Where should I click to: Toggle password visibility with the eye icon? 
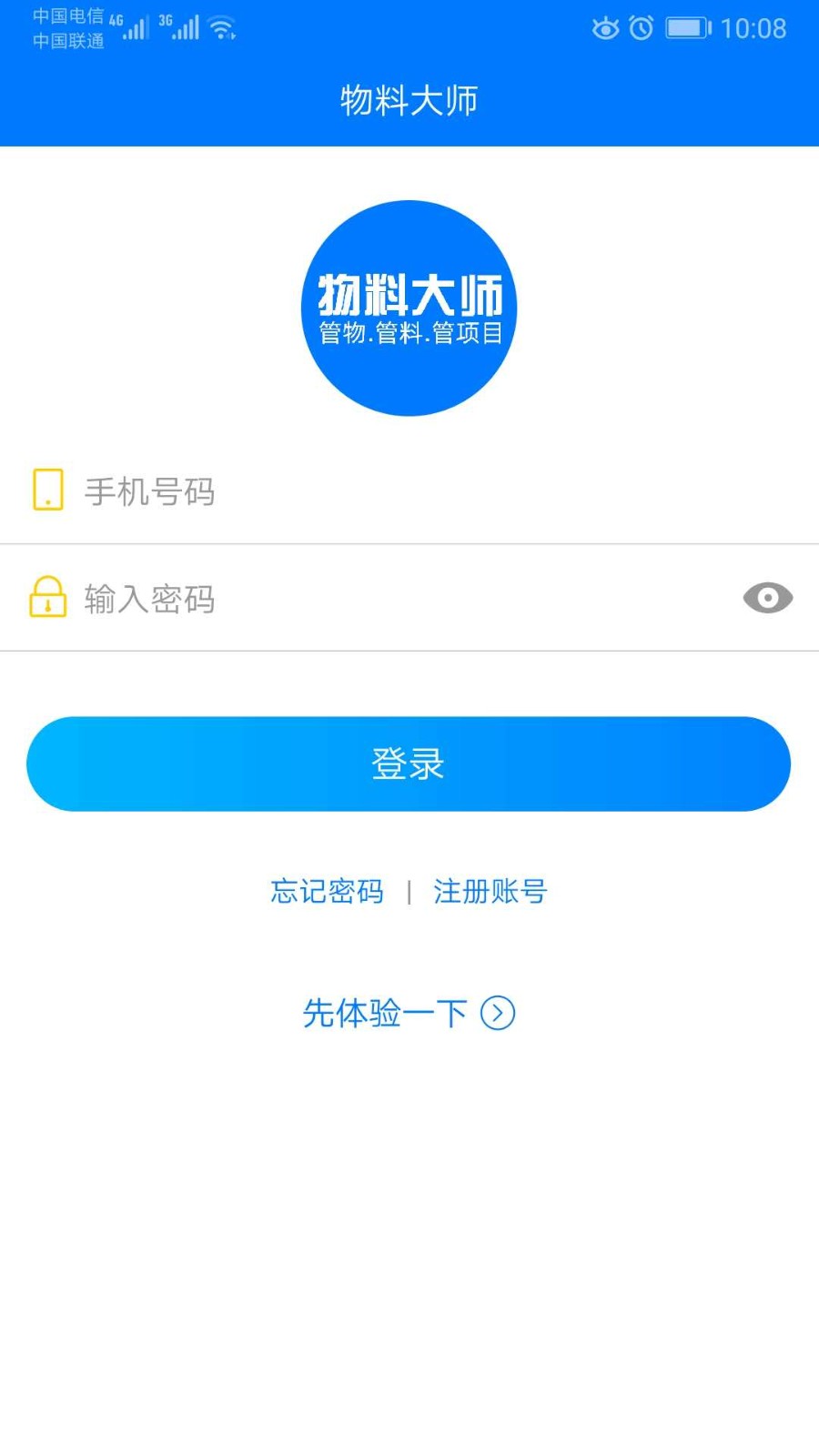[x=769, y=598]
